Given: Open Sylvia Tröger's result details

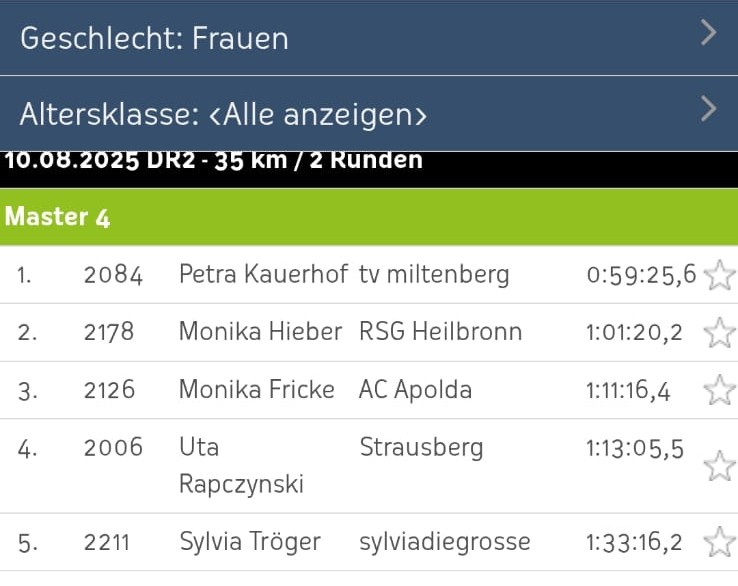Looking at the screenshot, I should [x=250, y=542].
